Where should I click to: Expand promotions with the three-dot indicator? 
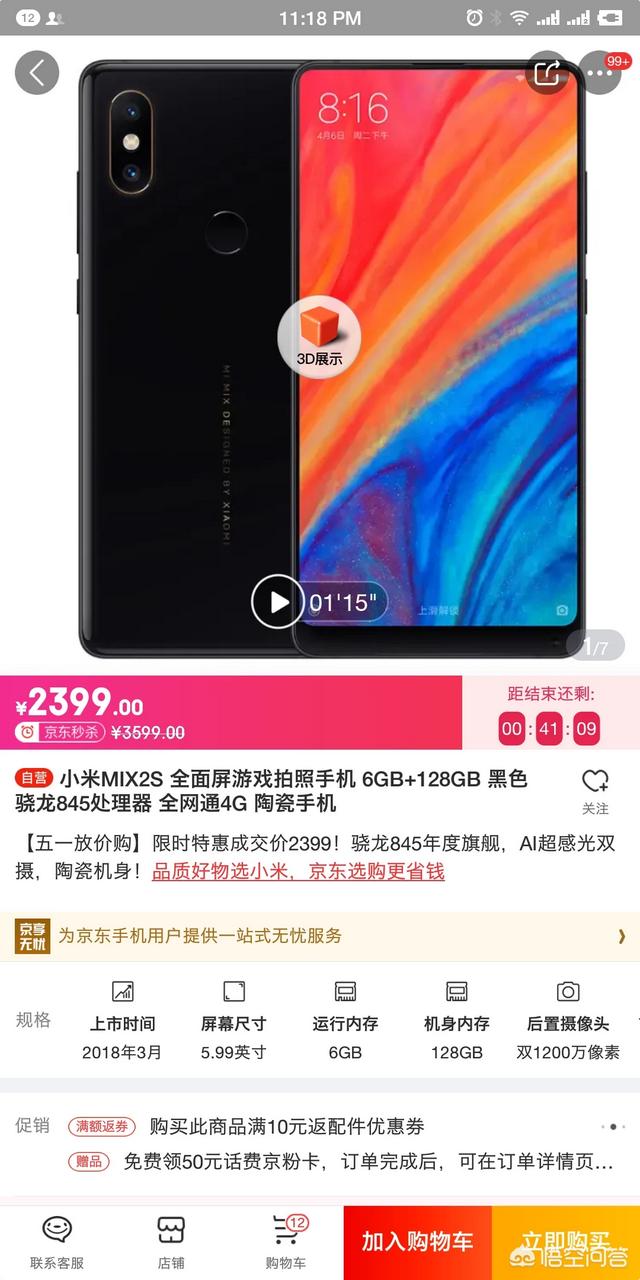[613, 1126]
